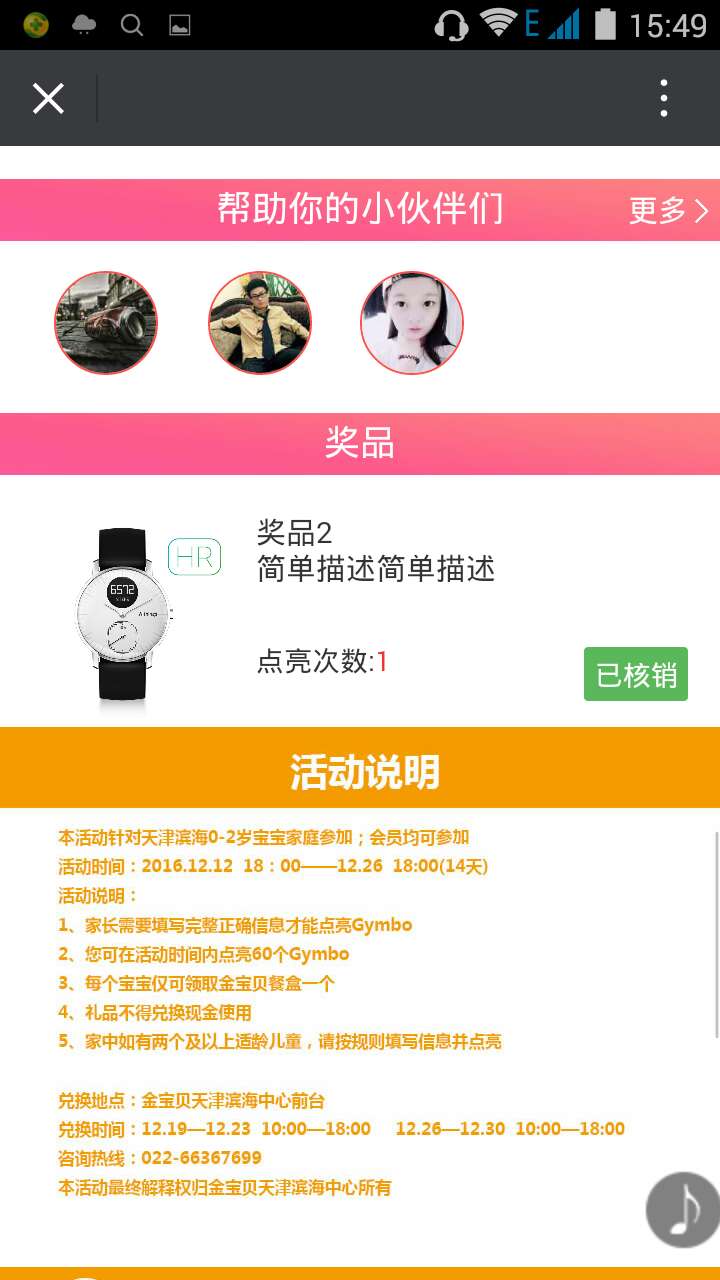The height and width of the screenshot is (1280, 720).
Task: Tap 更多 to see more helpers
Action: (668, 210)
